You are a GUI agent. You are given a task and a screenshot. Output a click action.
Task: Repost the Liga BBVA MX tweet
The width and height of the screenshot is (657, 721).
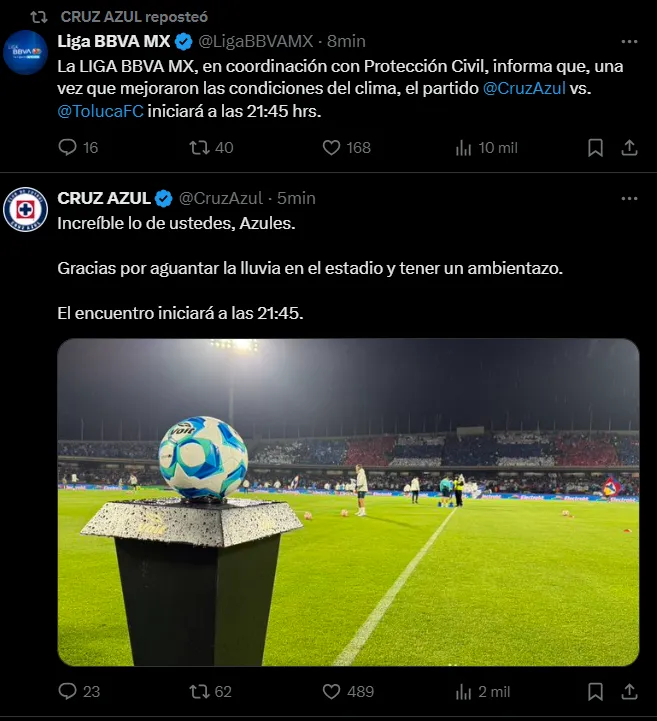tap(199, 147)
